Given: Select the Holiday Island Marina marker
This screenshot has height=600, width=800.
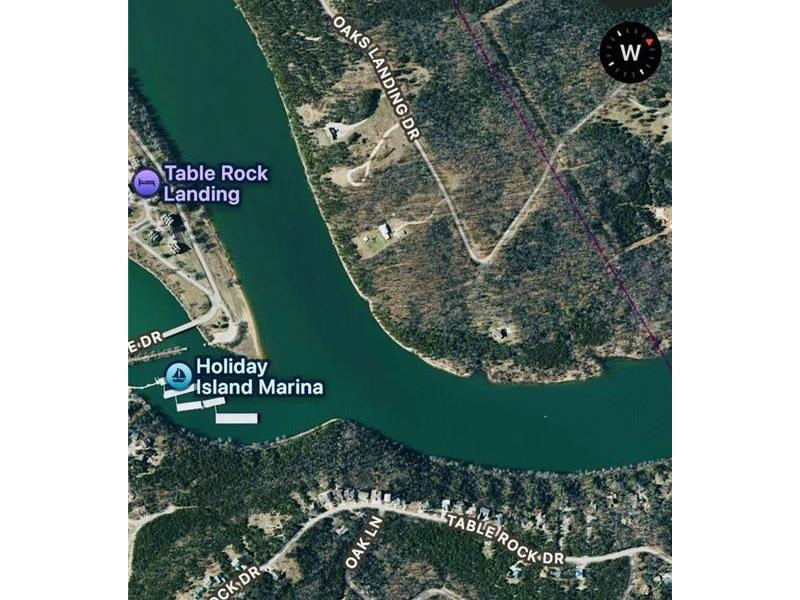Looking at the screenshot, I should [178, 376].
